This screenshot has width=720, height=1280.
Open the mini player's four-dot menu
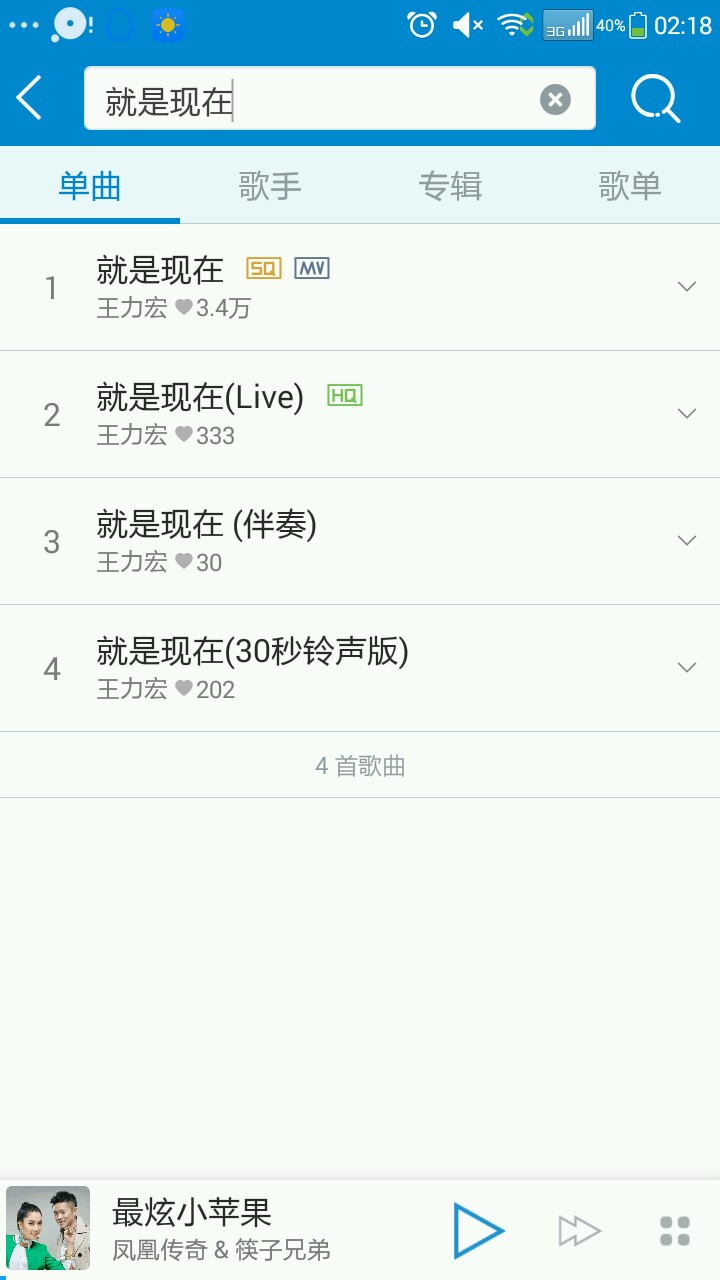[675, 1231]
